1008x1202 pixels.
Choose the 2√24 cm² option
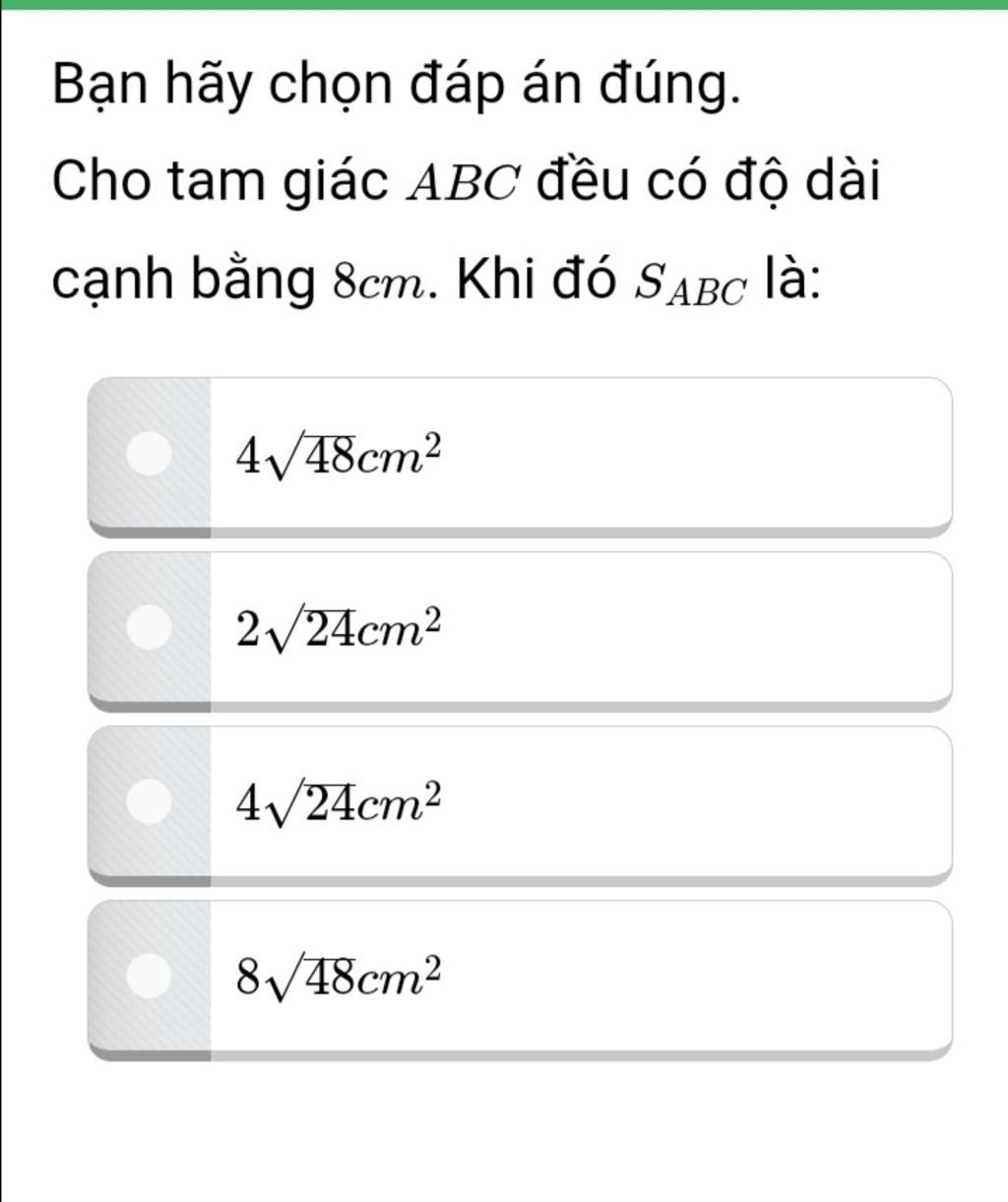tap(150, 628)
